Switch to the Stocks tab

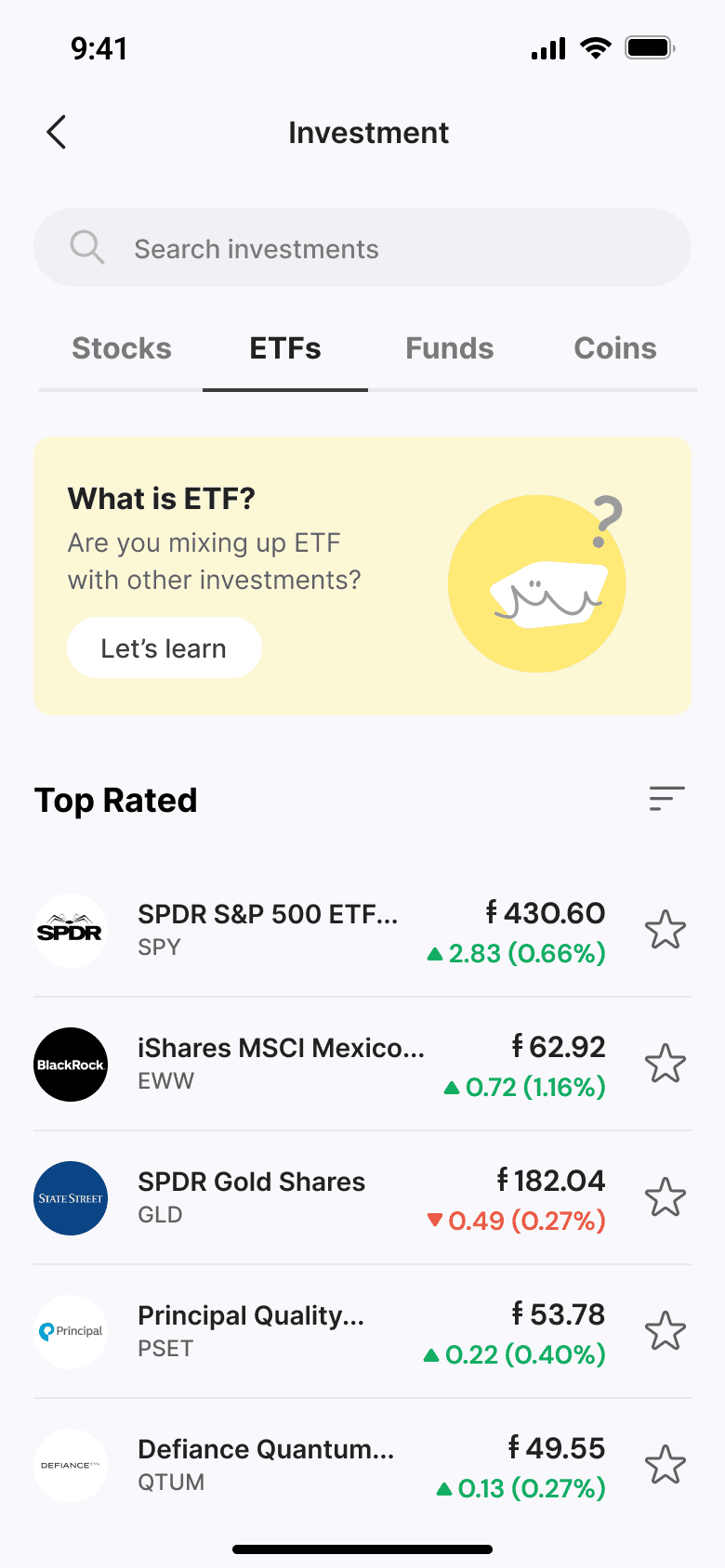tap(122, 348)
